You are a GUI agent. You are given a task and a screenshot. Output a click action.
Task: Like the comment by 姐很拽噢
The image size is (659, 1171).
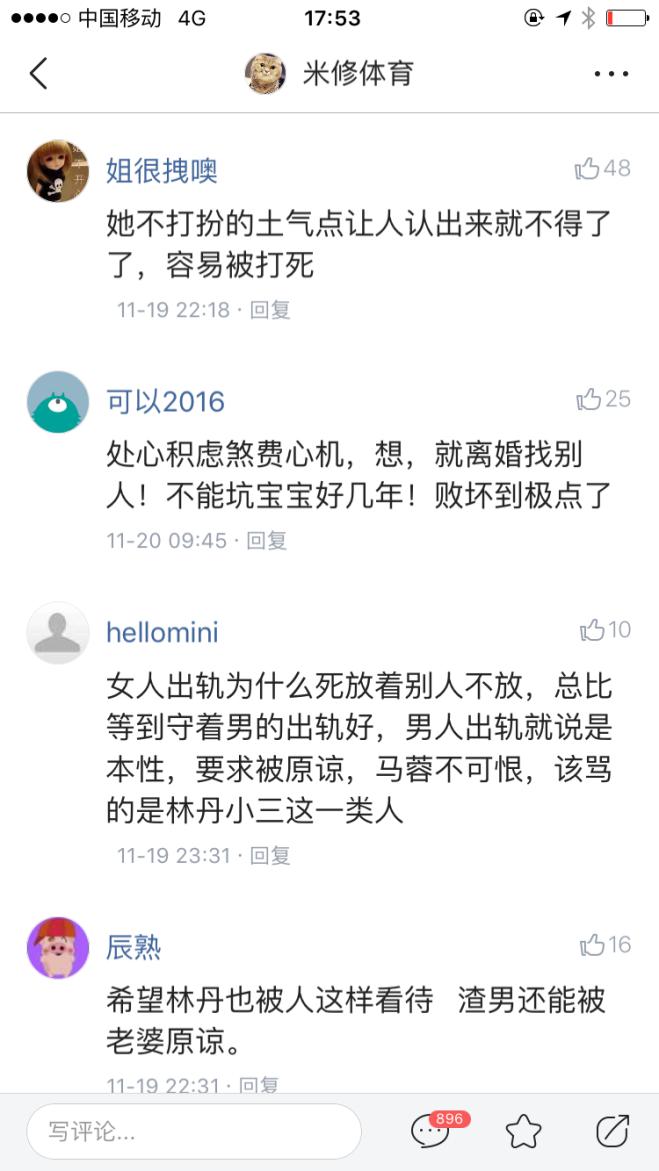click(602, 168)
